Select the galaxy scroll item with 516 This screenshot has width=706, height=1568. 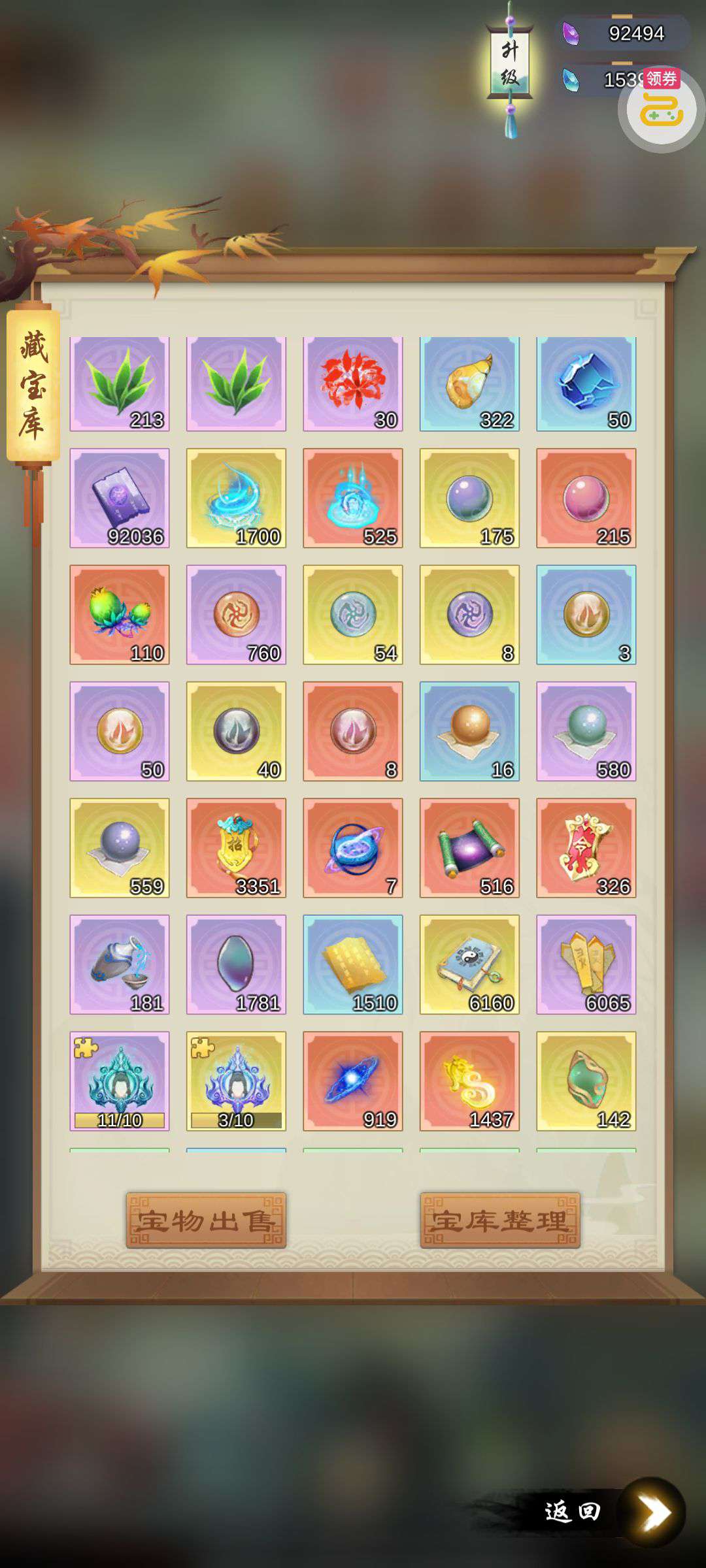click(x=469, y=848)
